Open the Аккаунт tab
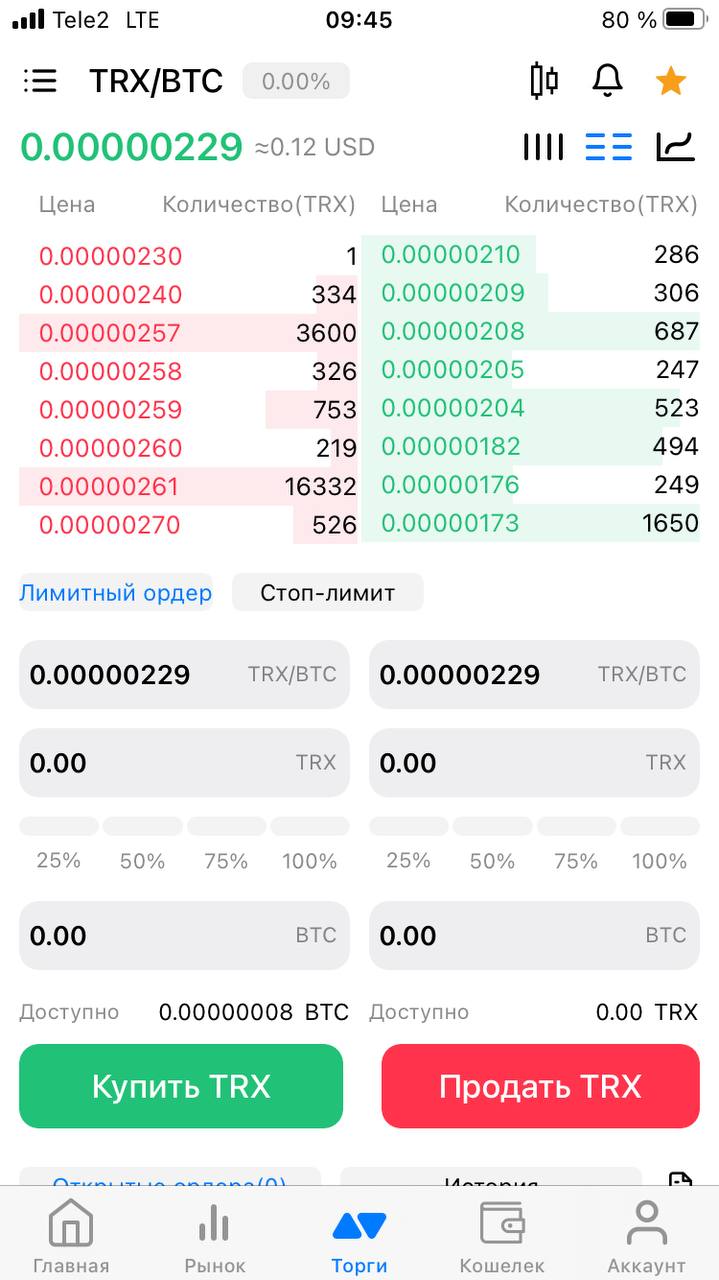 [x=647, y=1236]
